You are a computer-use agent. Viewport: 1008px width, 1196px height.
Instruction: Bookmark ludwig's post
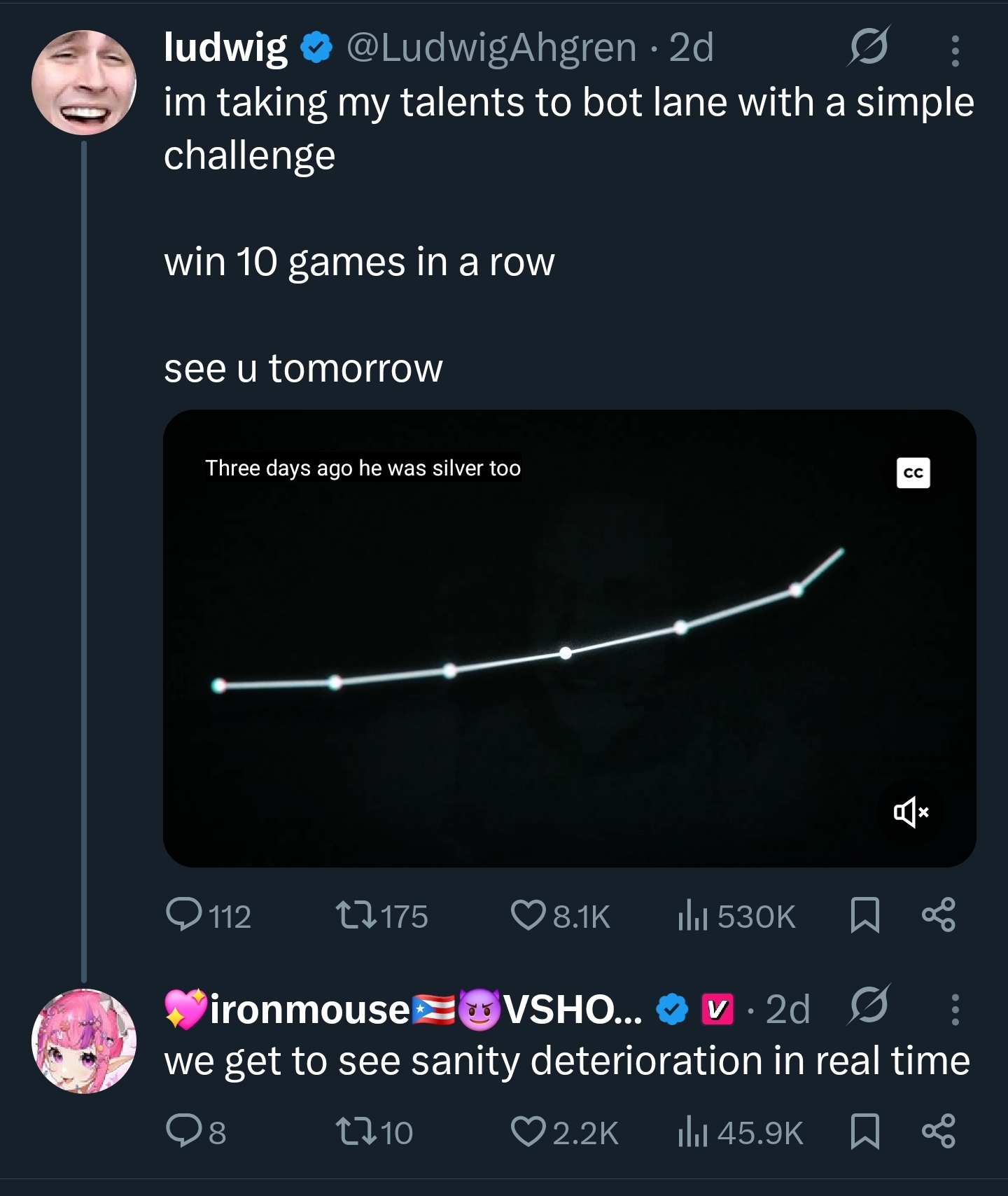(x=864, y=916)
